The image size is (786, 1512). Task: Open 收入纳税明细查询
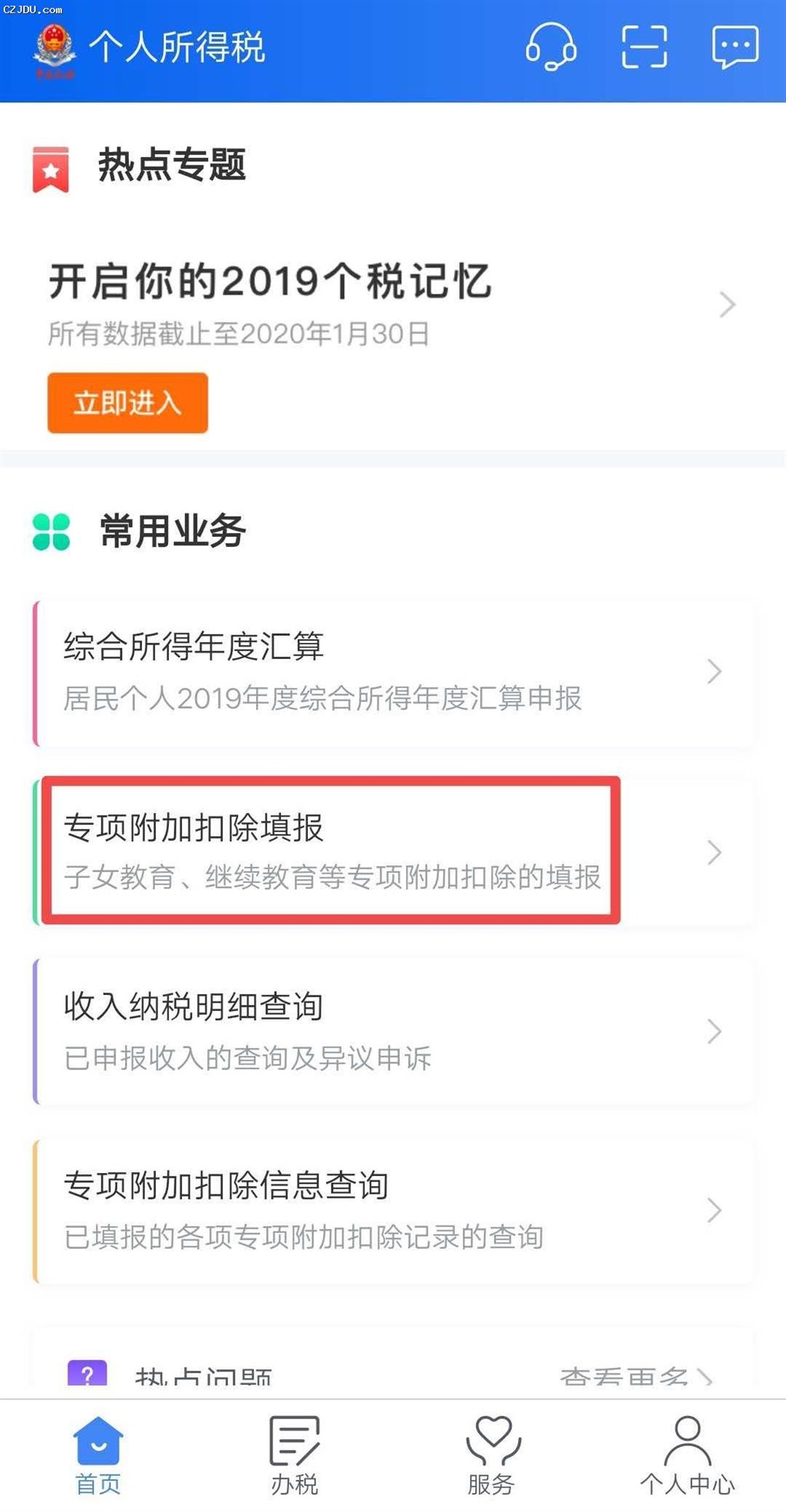[x=395, y=1031]
